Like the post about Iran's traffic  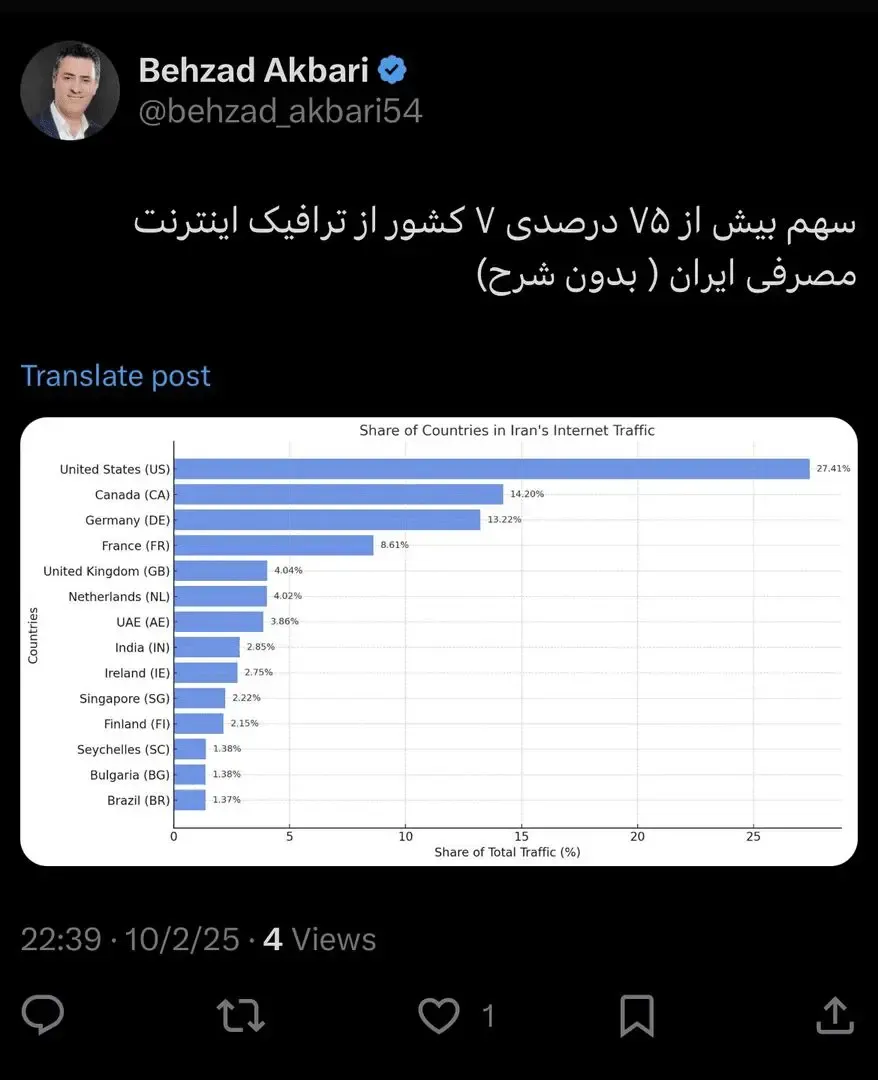coord(438,1016)
